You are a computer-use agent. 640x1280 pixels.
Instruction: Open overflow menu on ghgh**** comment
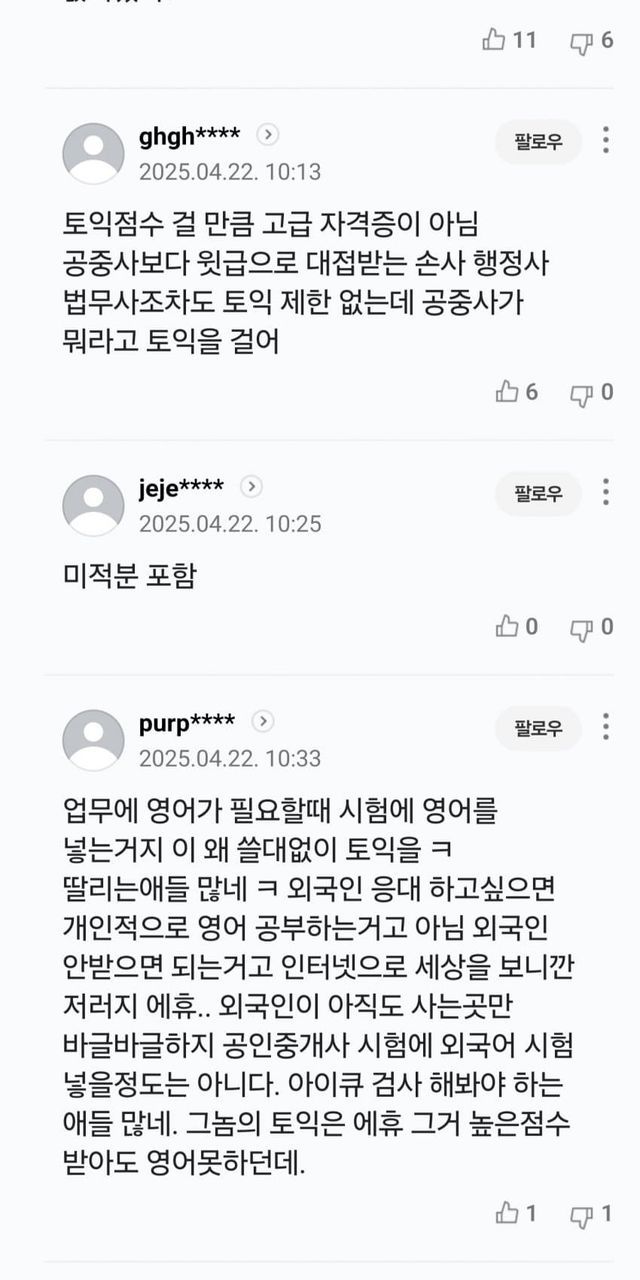coord(606,140)
